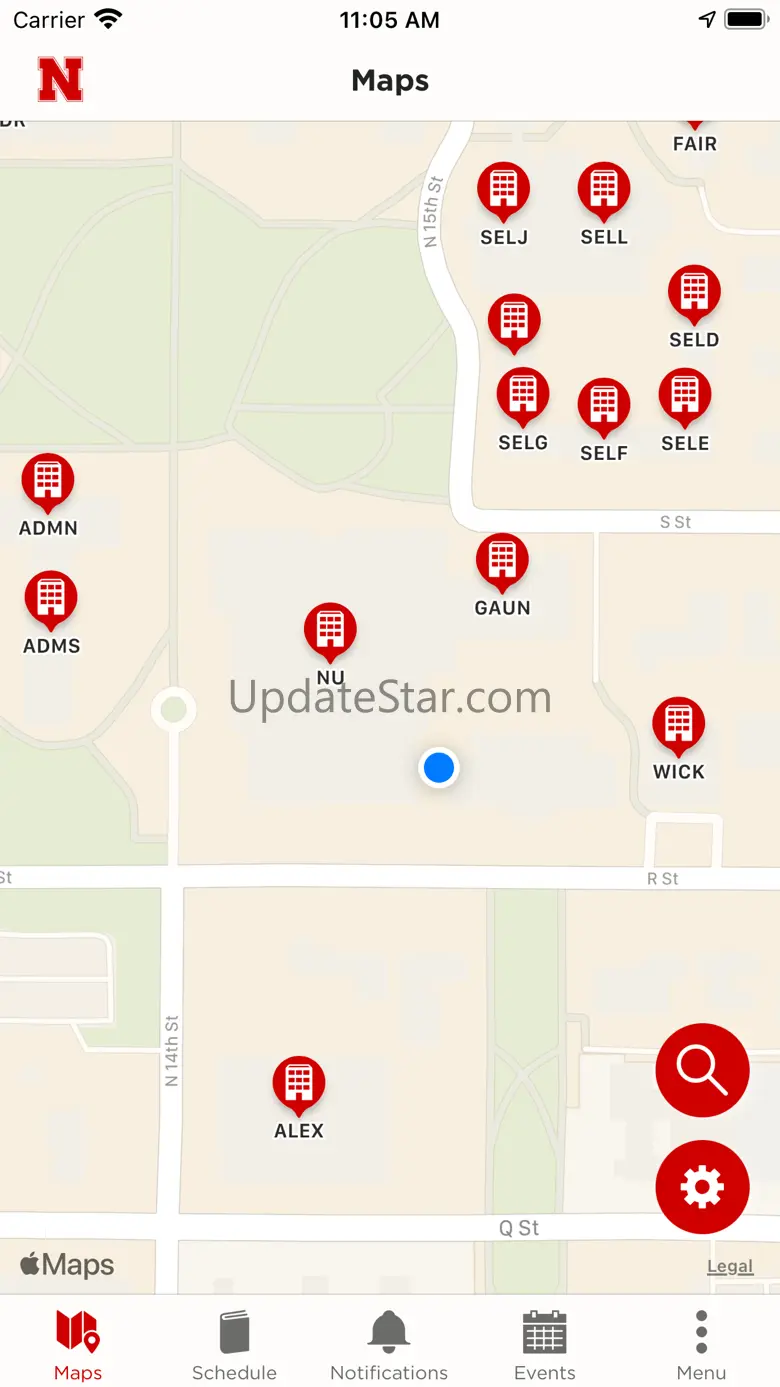This screenshot has height=1387, width=780.
Task: Select the ADMS building marker
Action: (51, 599)
